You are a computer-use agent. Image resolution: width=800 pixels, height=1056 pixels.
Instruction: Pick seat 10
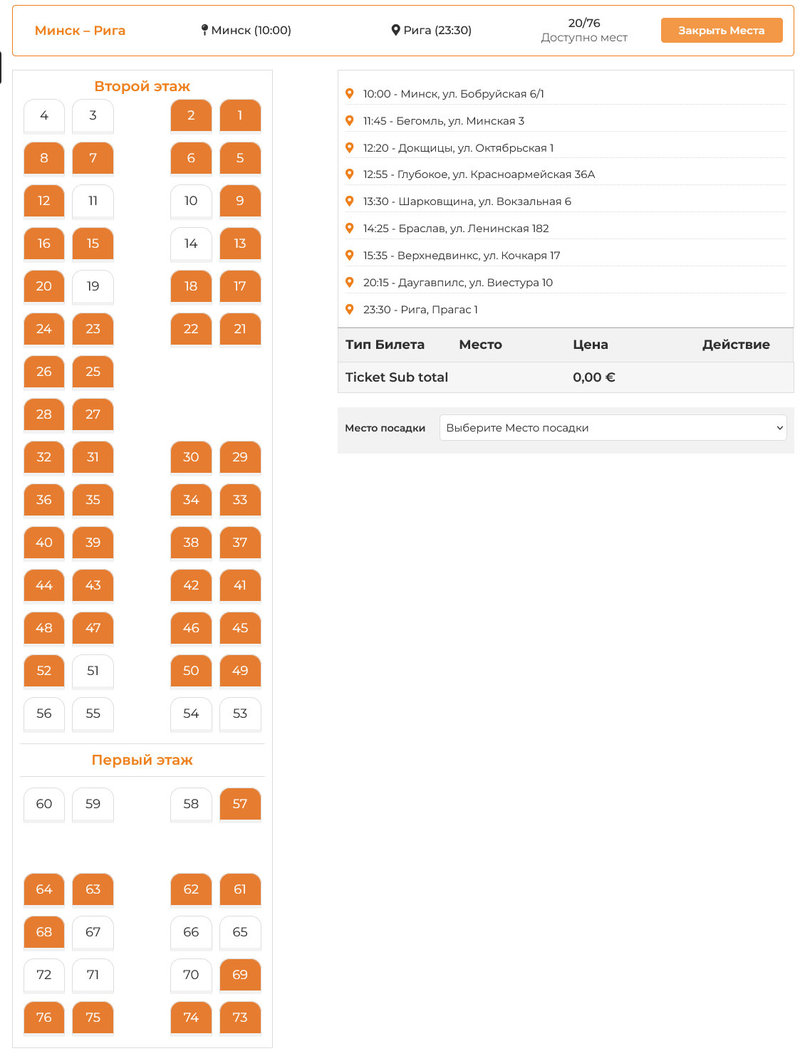pos(191,201)
